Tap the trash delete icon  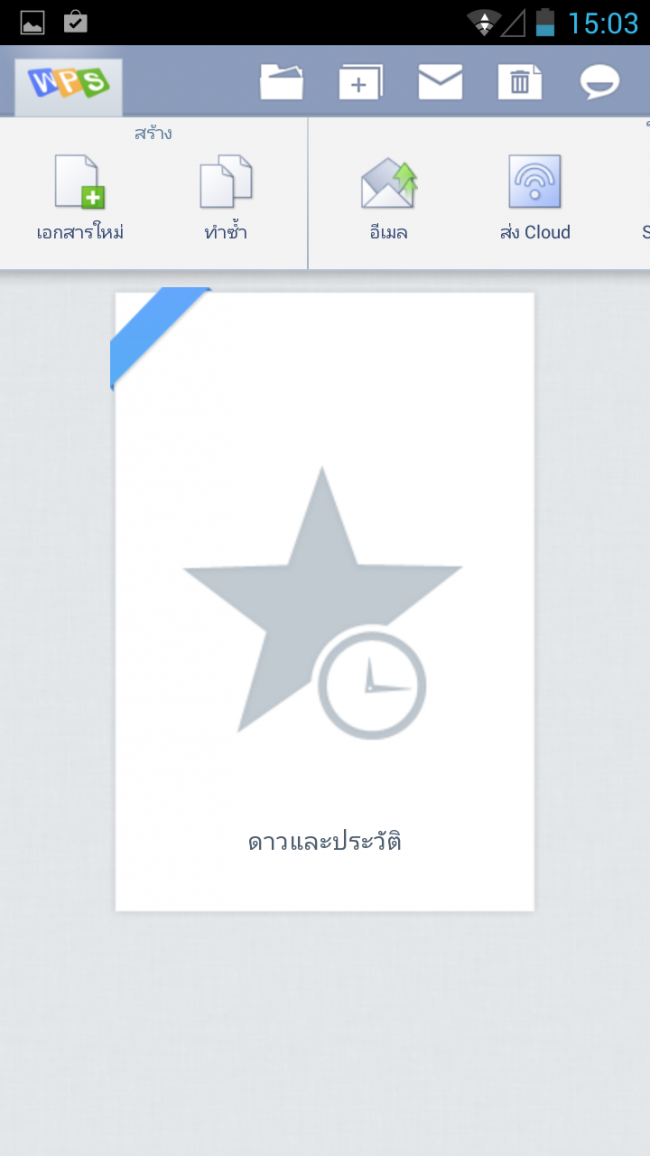click(x=520, y=82)
